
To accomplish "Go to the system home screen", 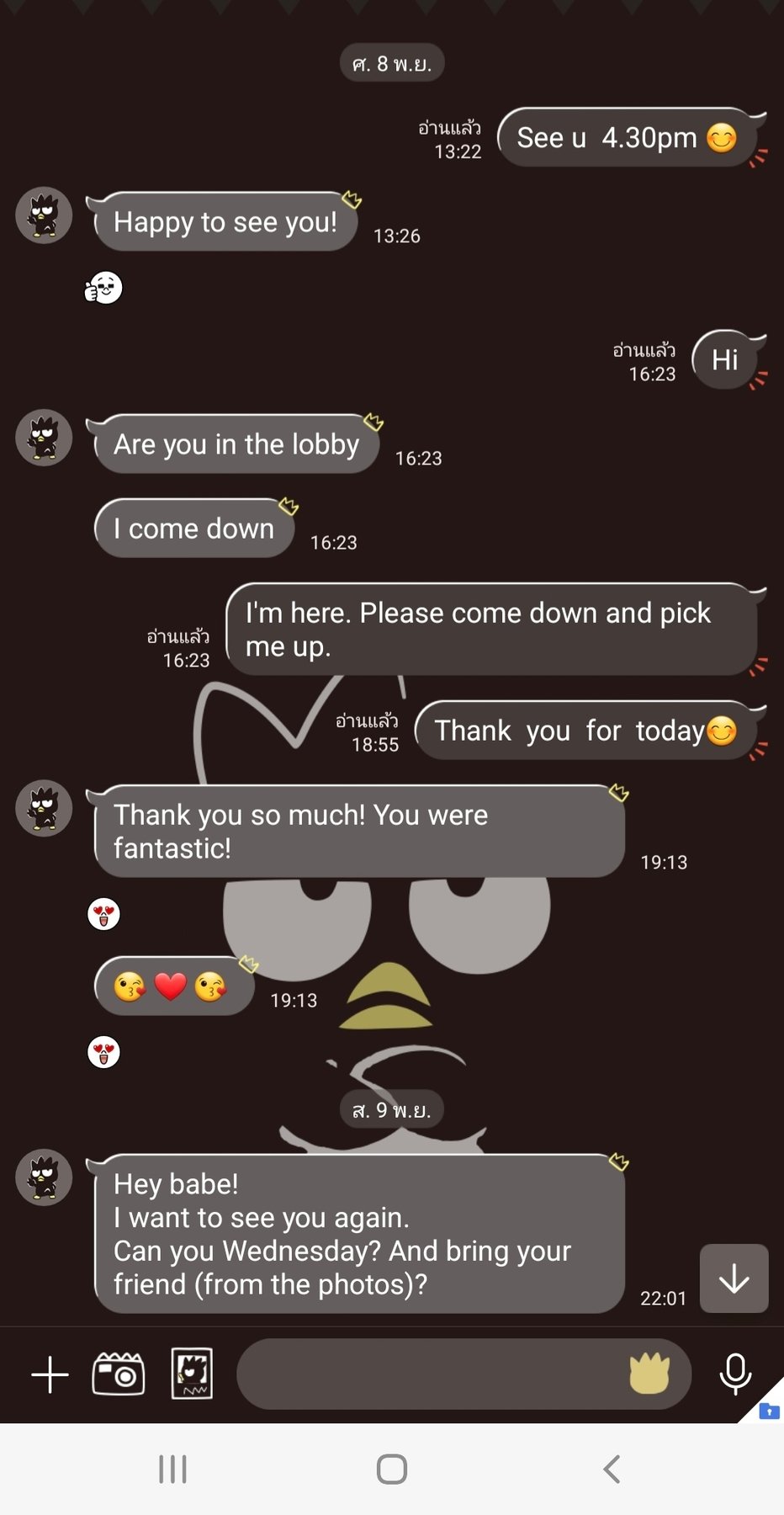I will coord(392,1470).
